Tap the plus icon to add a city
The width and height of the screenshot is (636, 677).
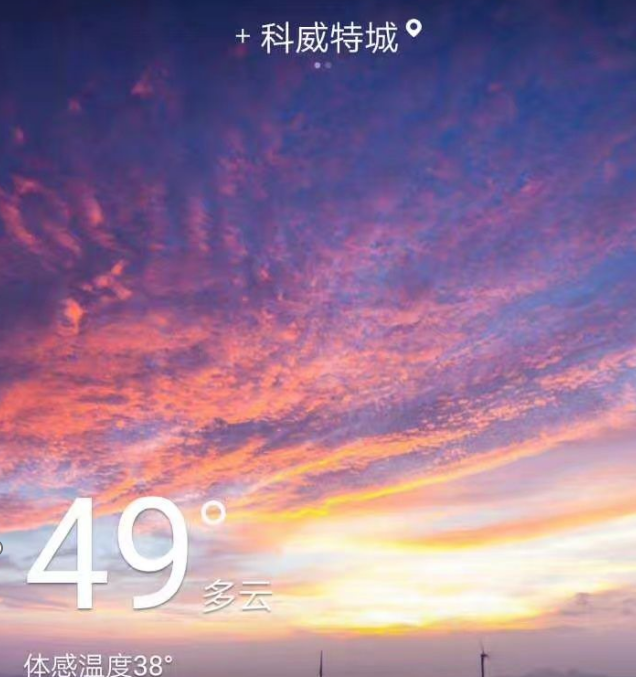[x=242, y=38]
